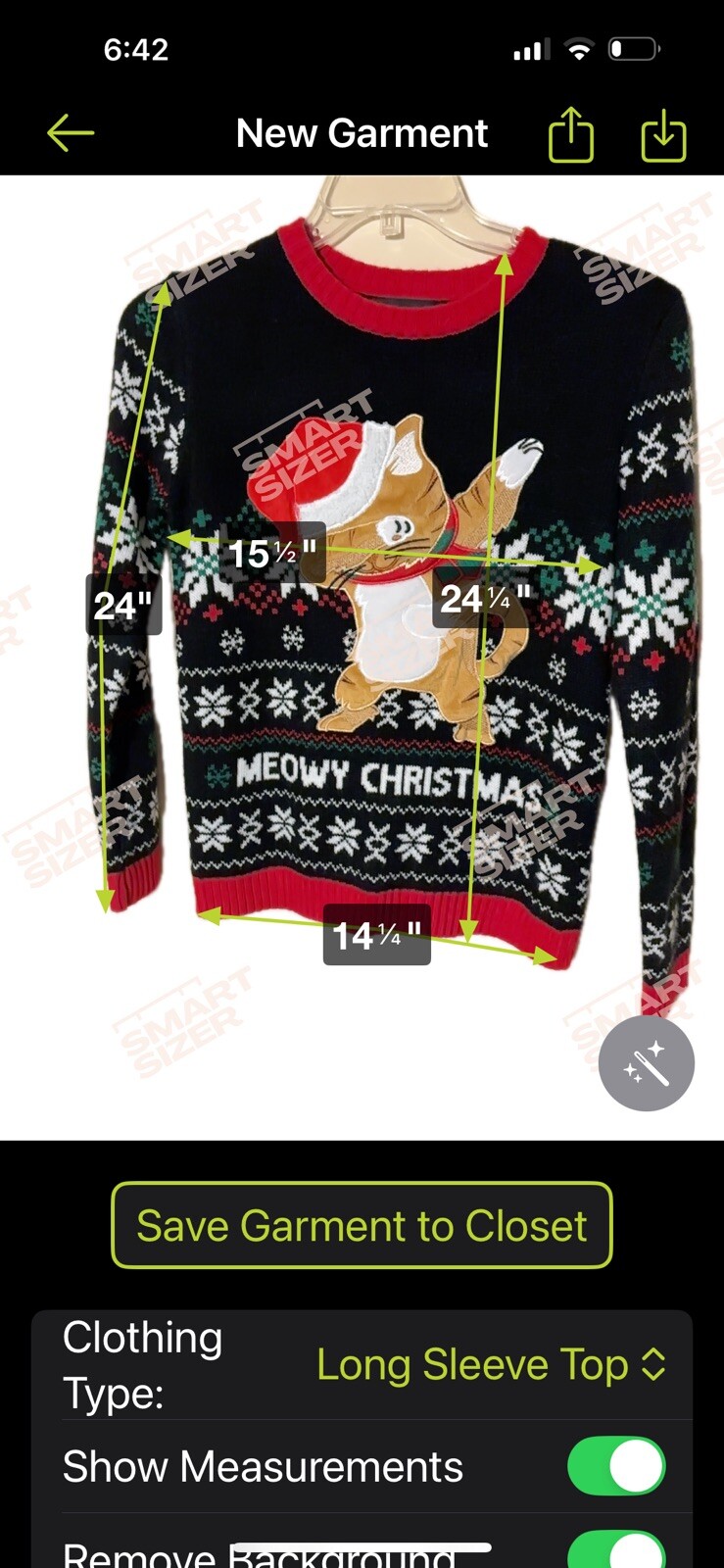Image resolution: width=724 pixels, height=1568 pixels.
Task: Go back using the arrow icon
Action: [x=71, y=133]
